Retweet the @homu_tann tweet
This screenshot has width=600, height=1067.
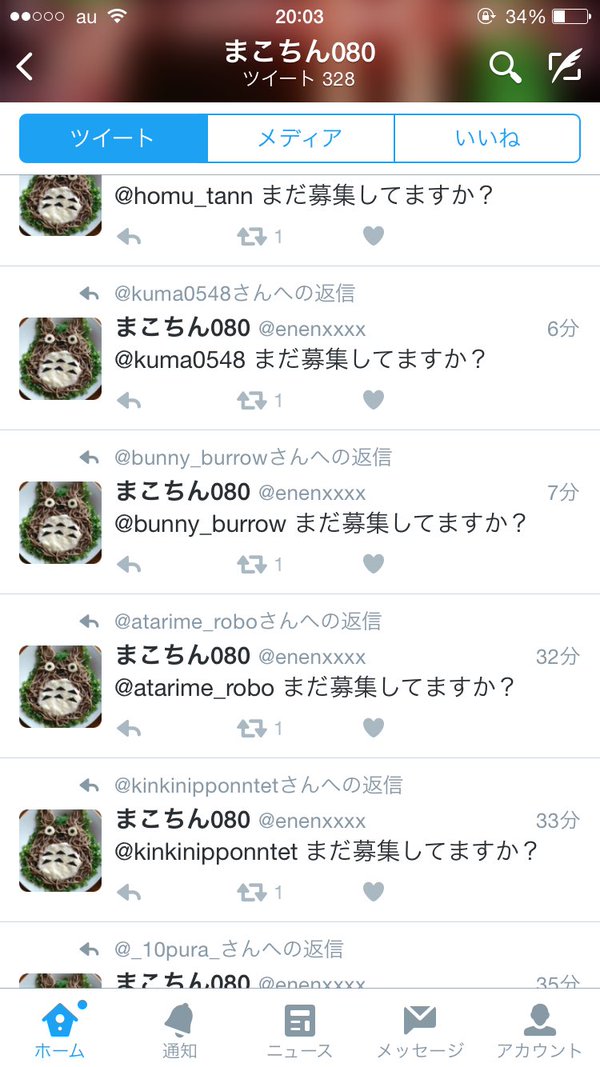pos(252,237)
